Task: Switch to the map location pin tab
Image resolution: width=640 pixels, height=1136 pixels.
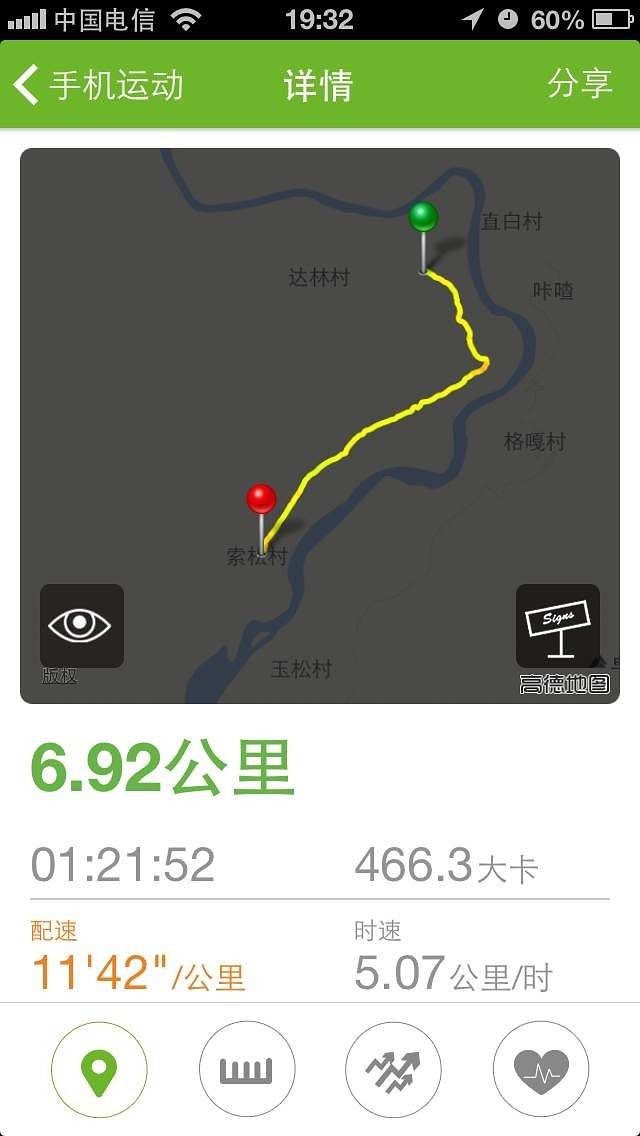Action: coord(99,1069)
